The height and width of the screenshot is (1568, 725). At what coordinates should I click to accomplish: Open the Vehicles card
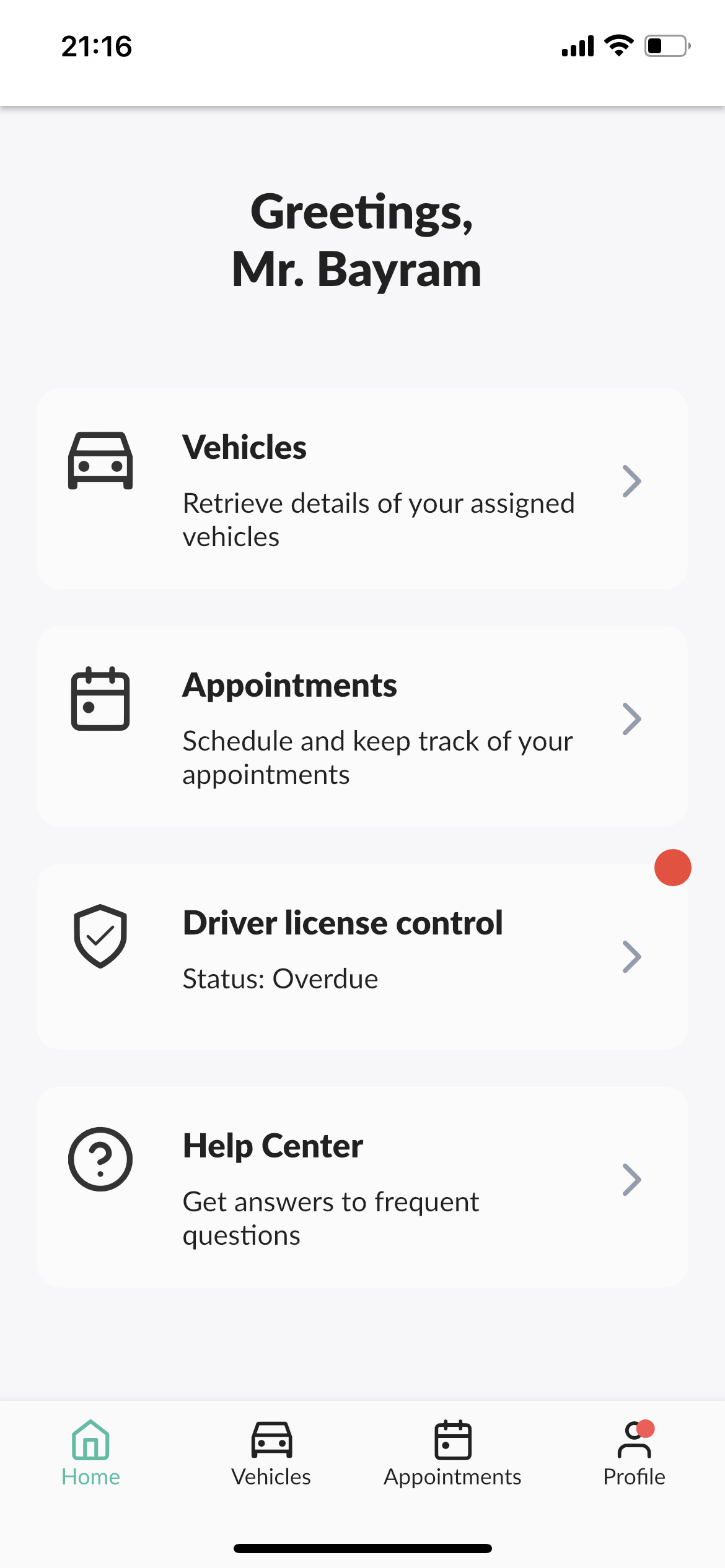pyautogui.click(x=362, y=488)
